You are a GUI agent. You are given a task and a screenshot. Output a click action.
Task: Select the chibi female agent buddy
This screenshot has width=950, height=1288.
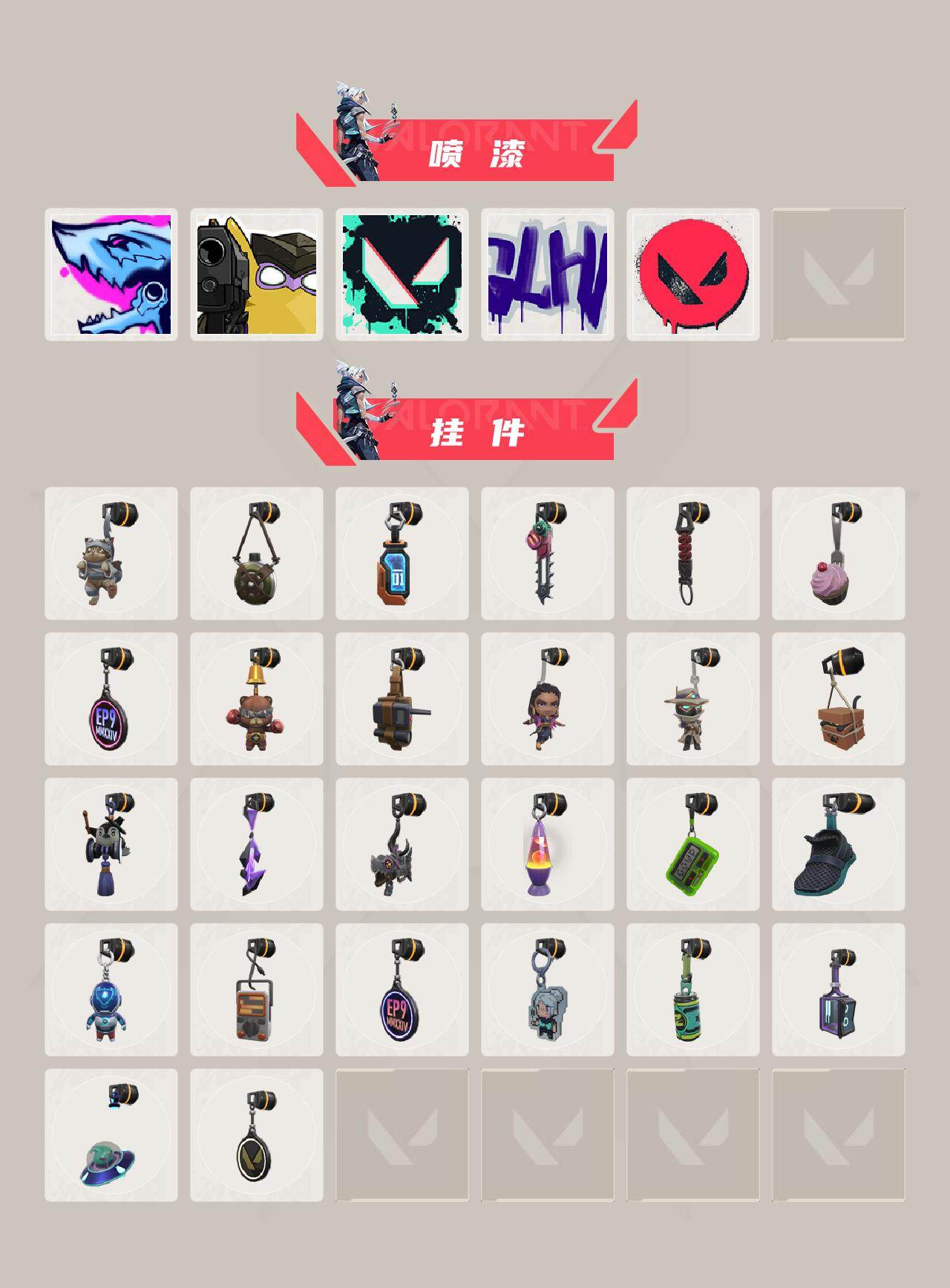[546, 701]
